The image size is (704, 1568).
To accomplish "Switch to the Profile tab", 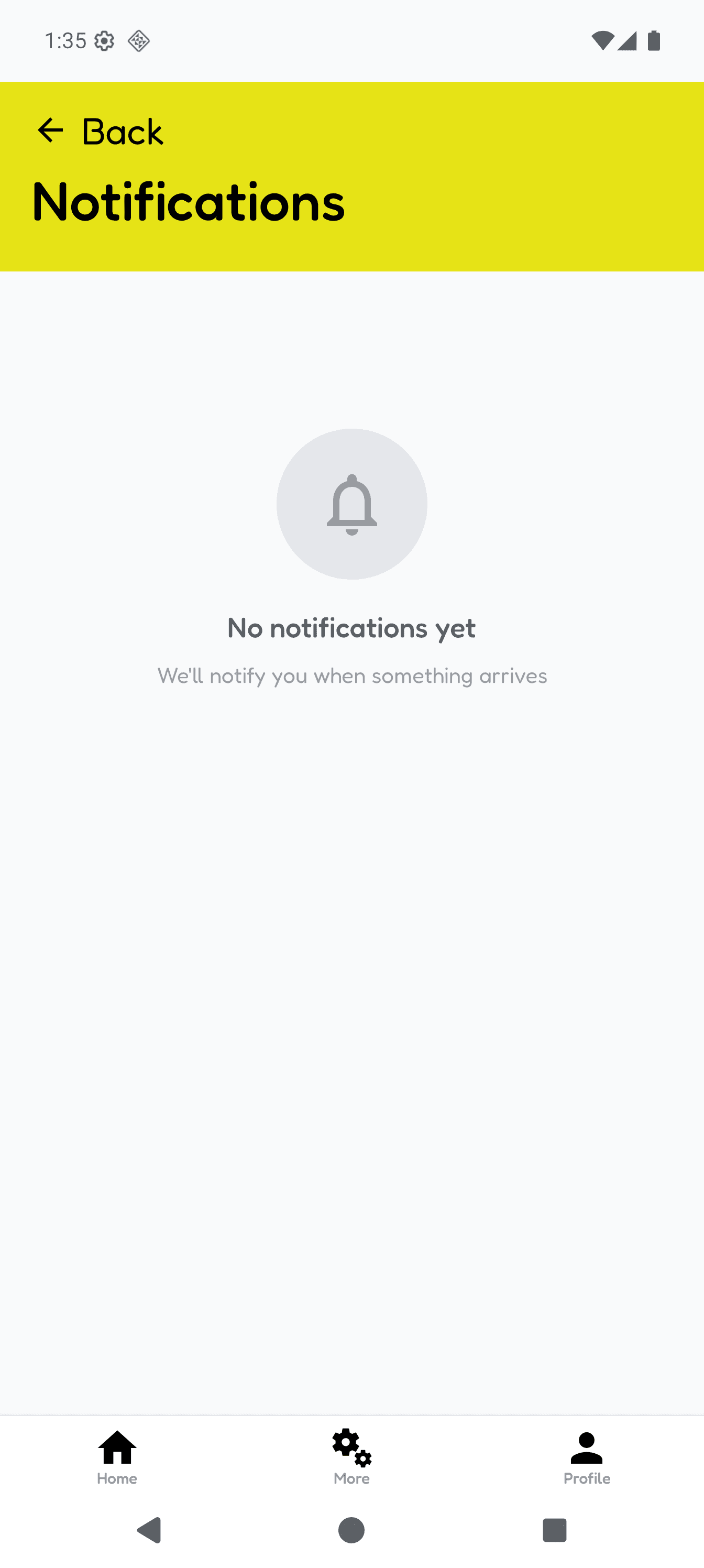I will point(587,1457).
